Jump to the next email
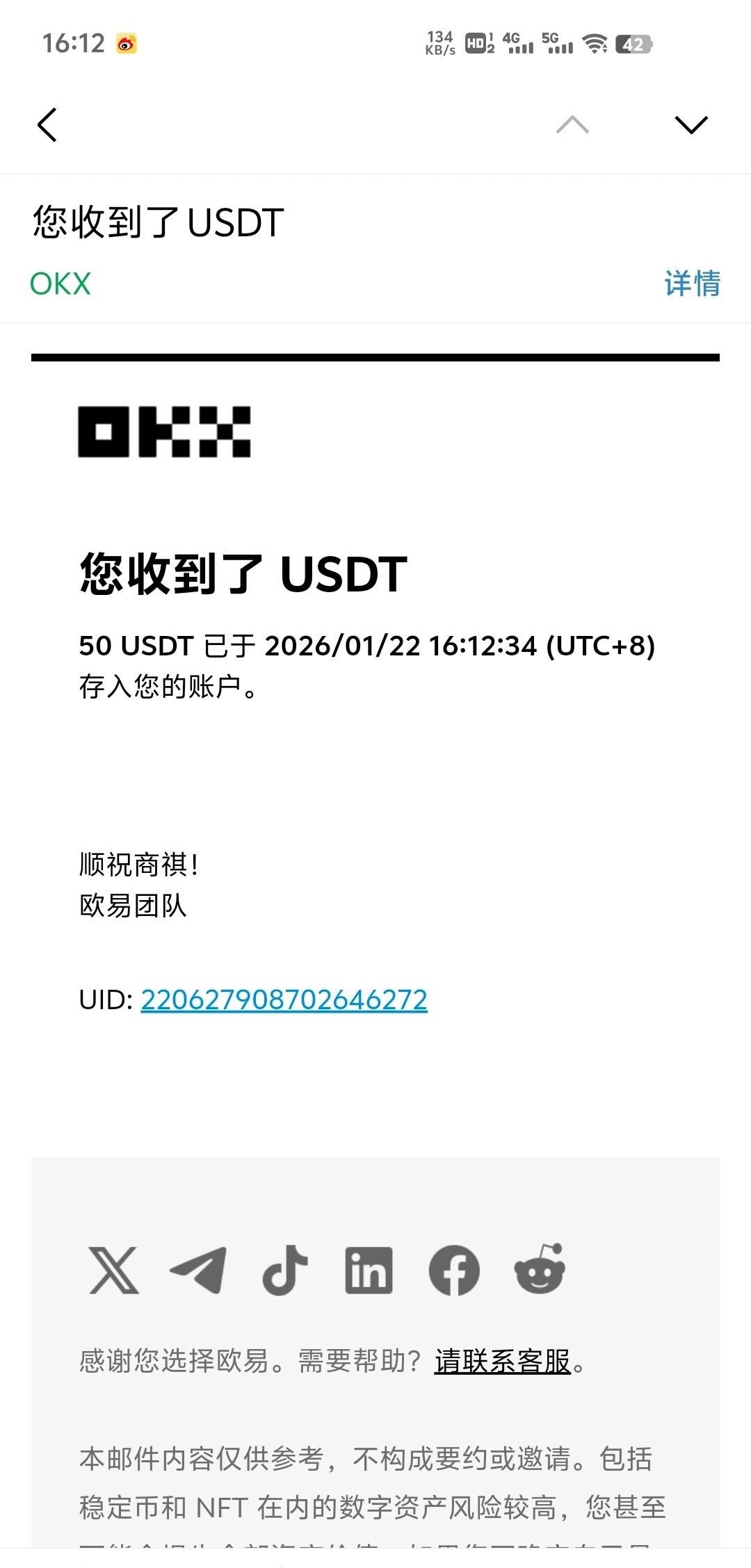 click(691, 125)
